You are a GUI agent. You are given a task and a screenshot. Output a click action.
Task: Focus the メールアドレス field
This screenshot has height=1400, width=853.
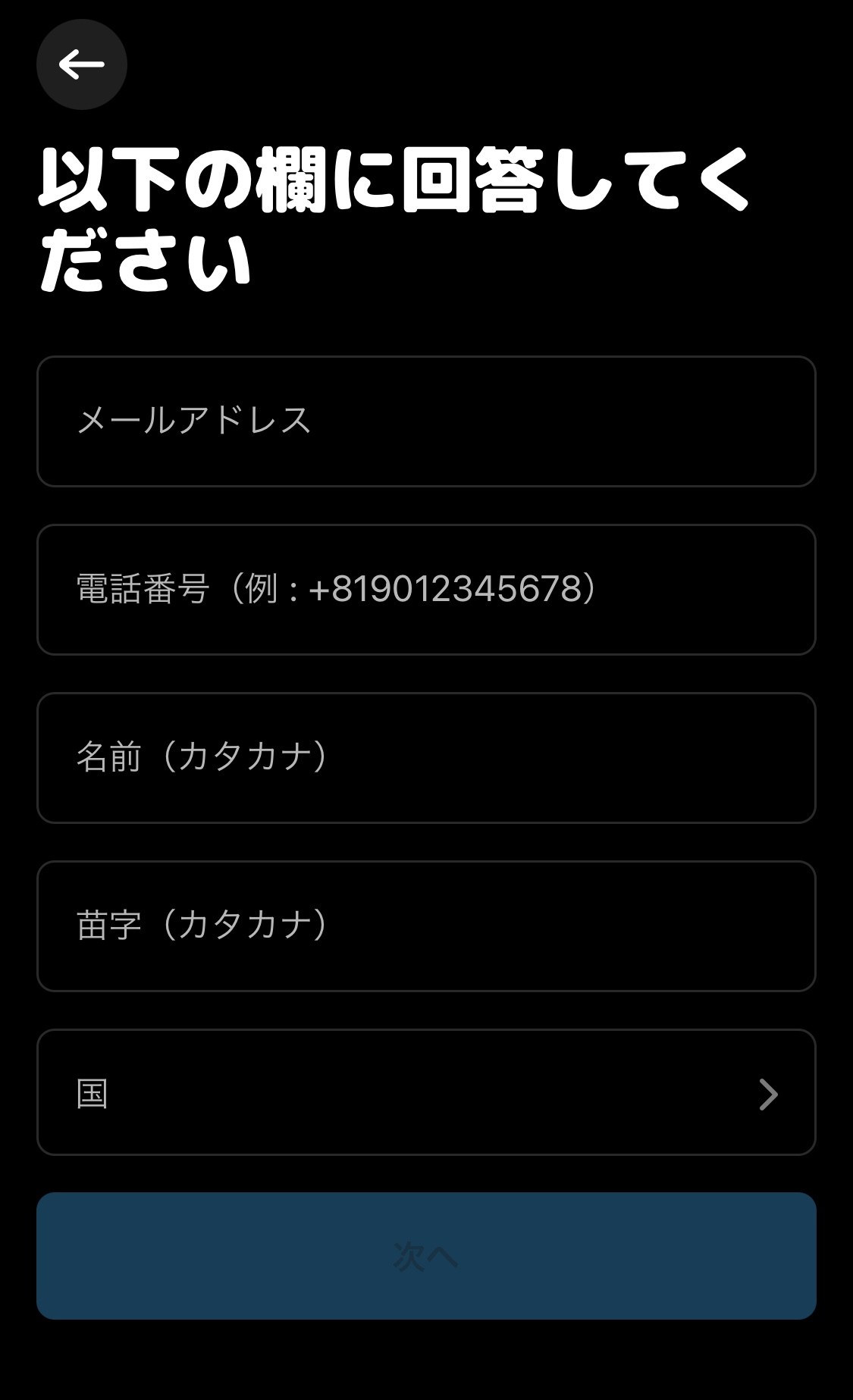426,421
